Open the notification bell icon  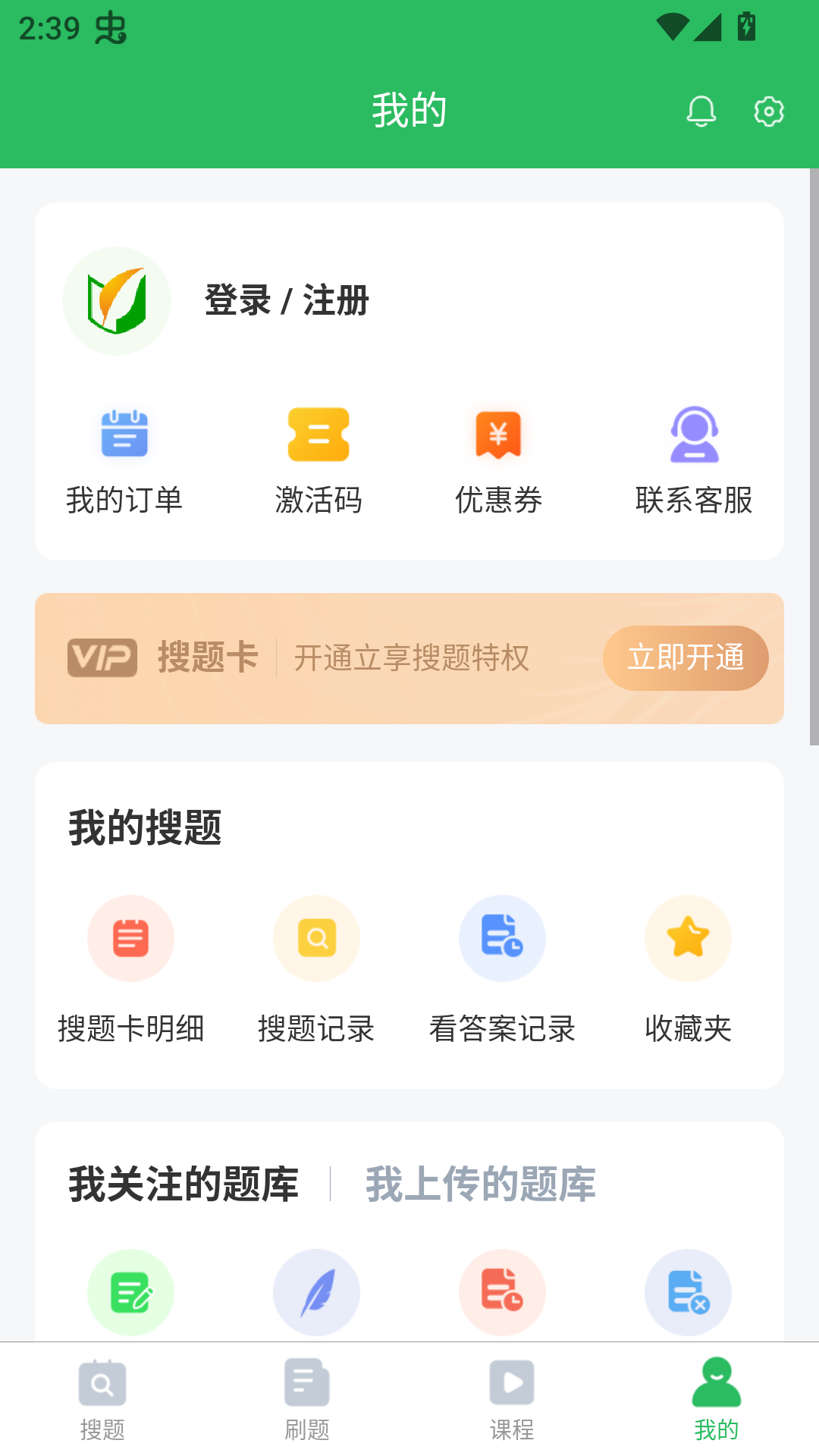701,111
